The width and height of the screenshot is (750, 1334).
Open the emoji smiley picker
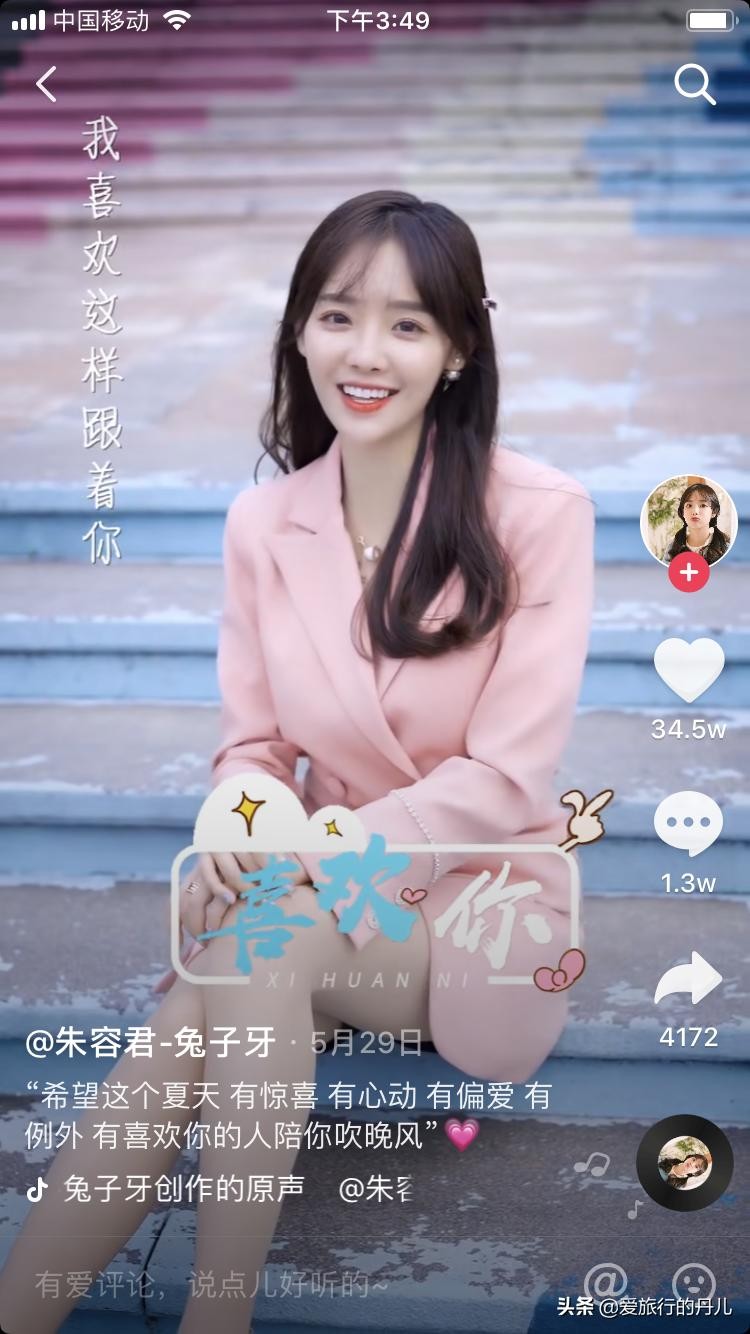693,1281
